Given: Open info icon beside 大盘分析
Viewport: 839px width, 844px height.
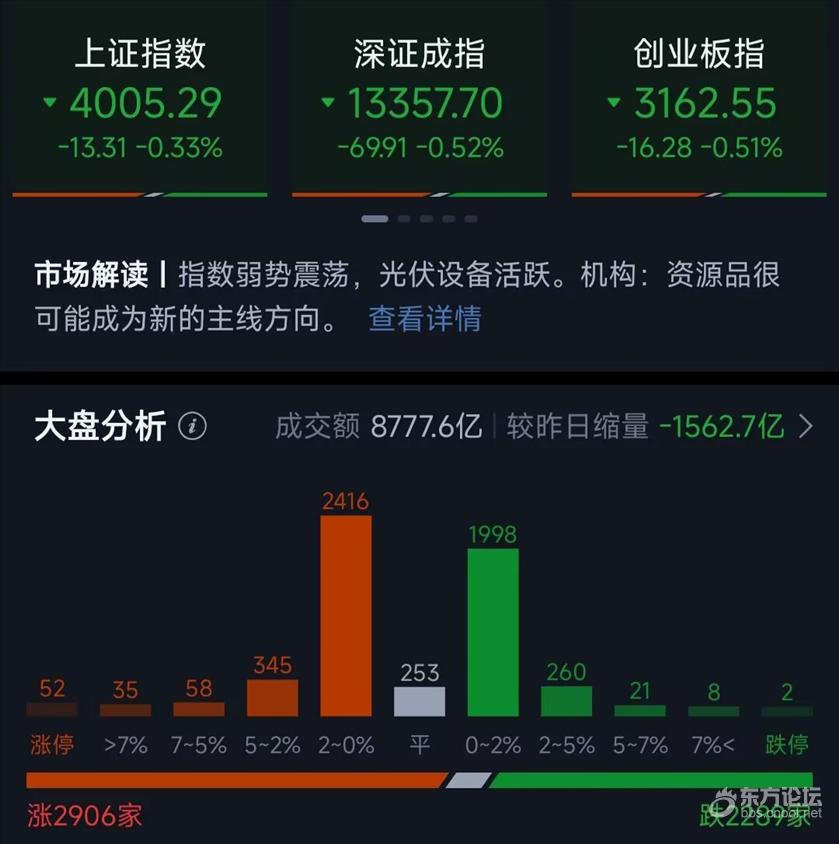Looking at the screenshot, I should pyautogui.click(x=192, y=427).
